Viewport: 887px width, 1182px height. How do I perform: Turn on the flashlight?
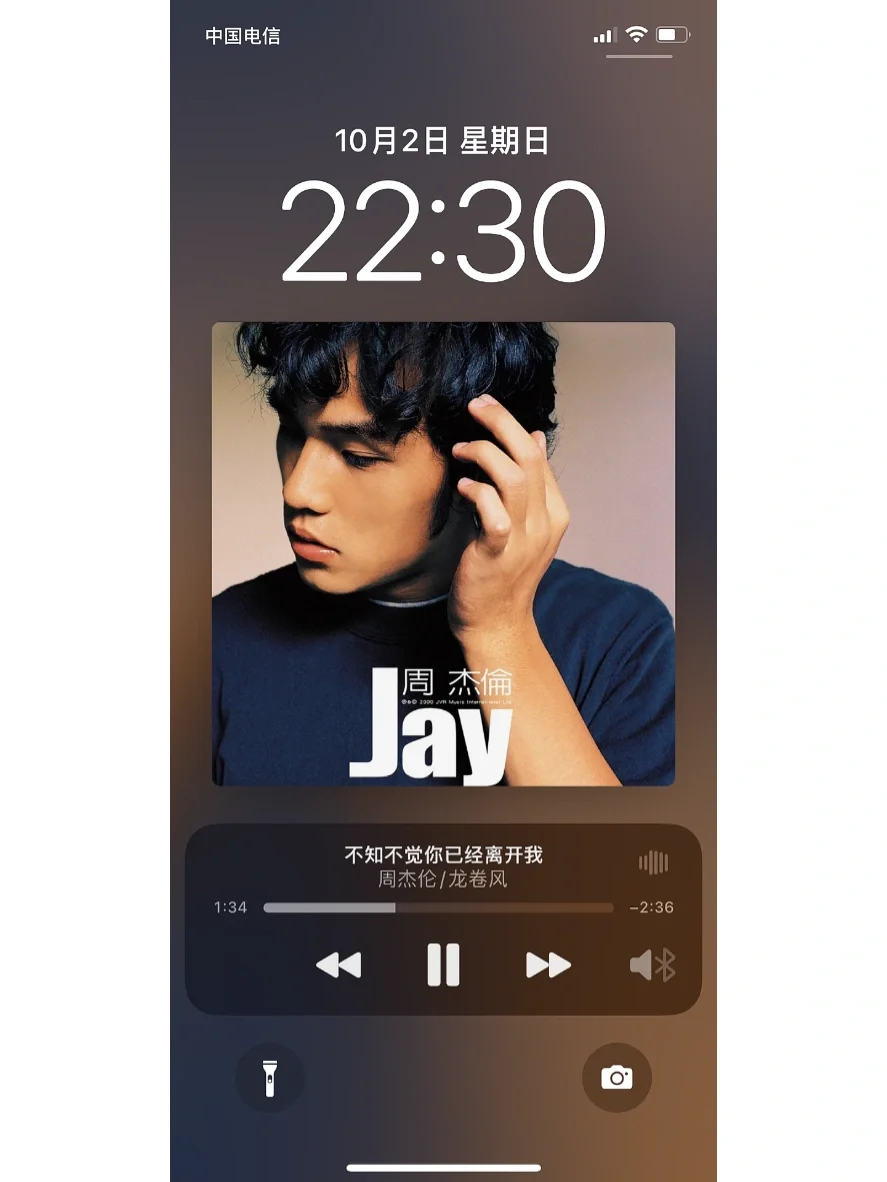click(x=269, y=1078)
